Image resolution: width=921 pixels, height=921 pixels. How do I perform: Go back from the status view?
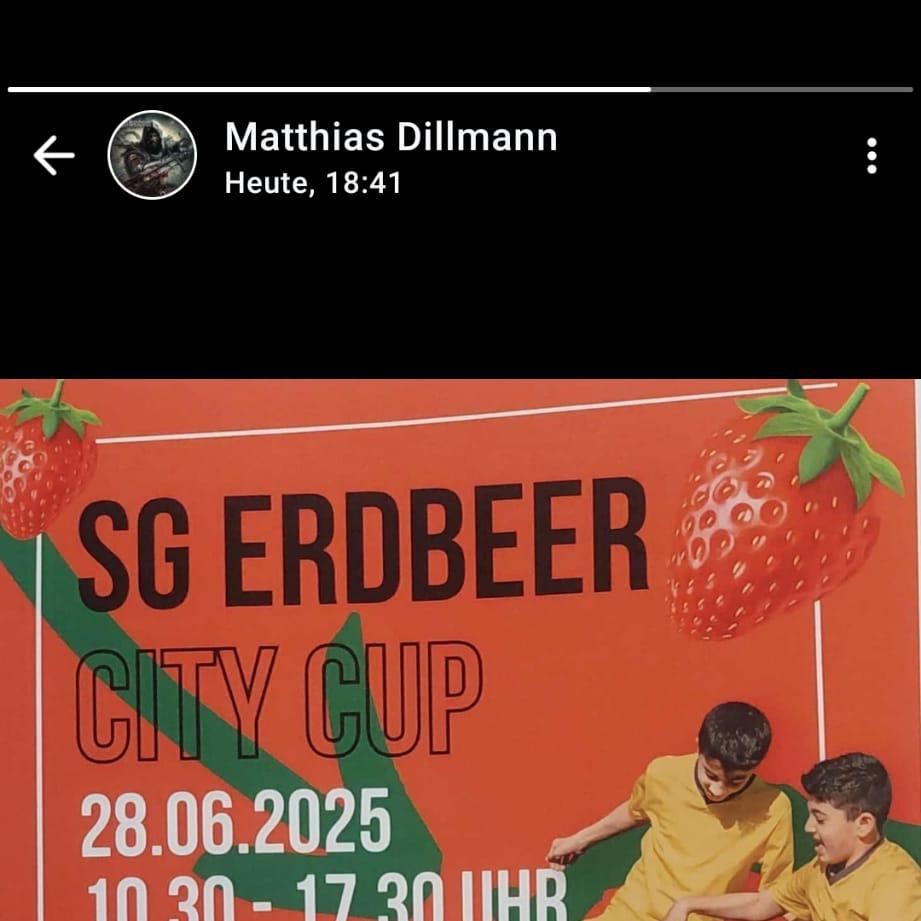(x=54, y=155)
